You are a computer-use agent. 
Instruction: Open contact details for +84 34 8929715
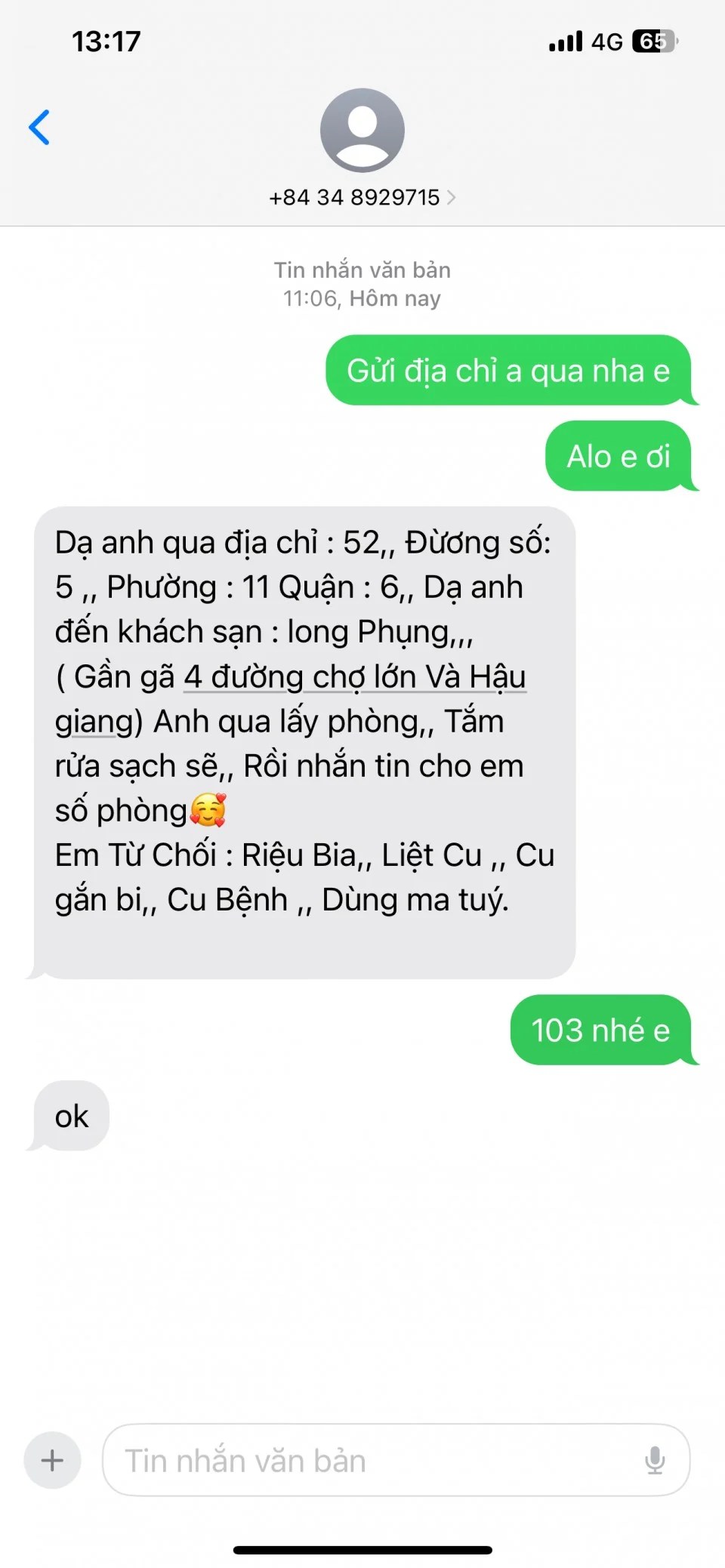(362, 197)
